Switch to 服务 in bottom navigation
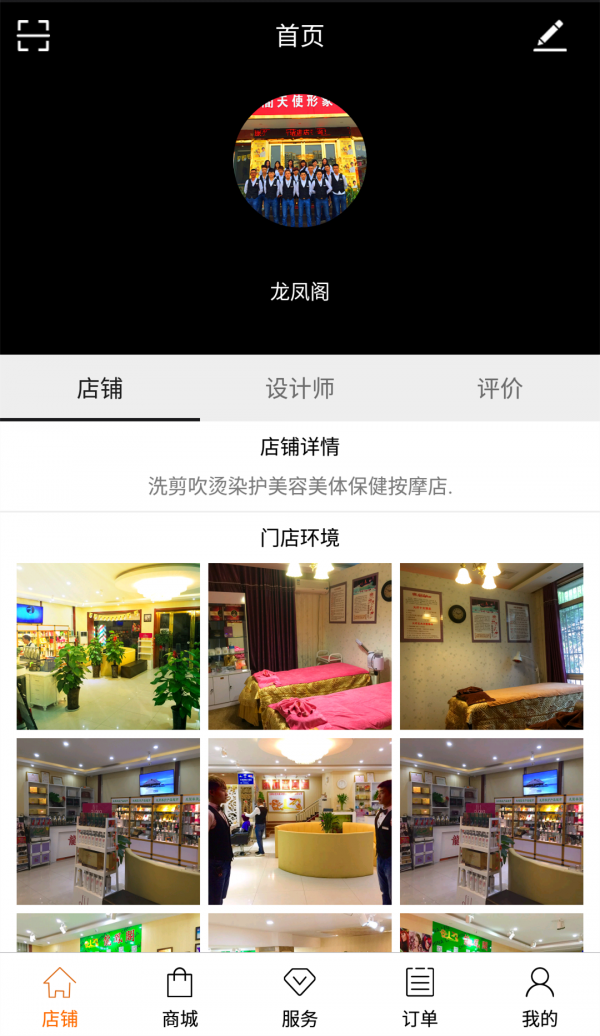Viewport: 600px width, 1036px height. point(300,996)
